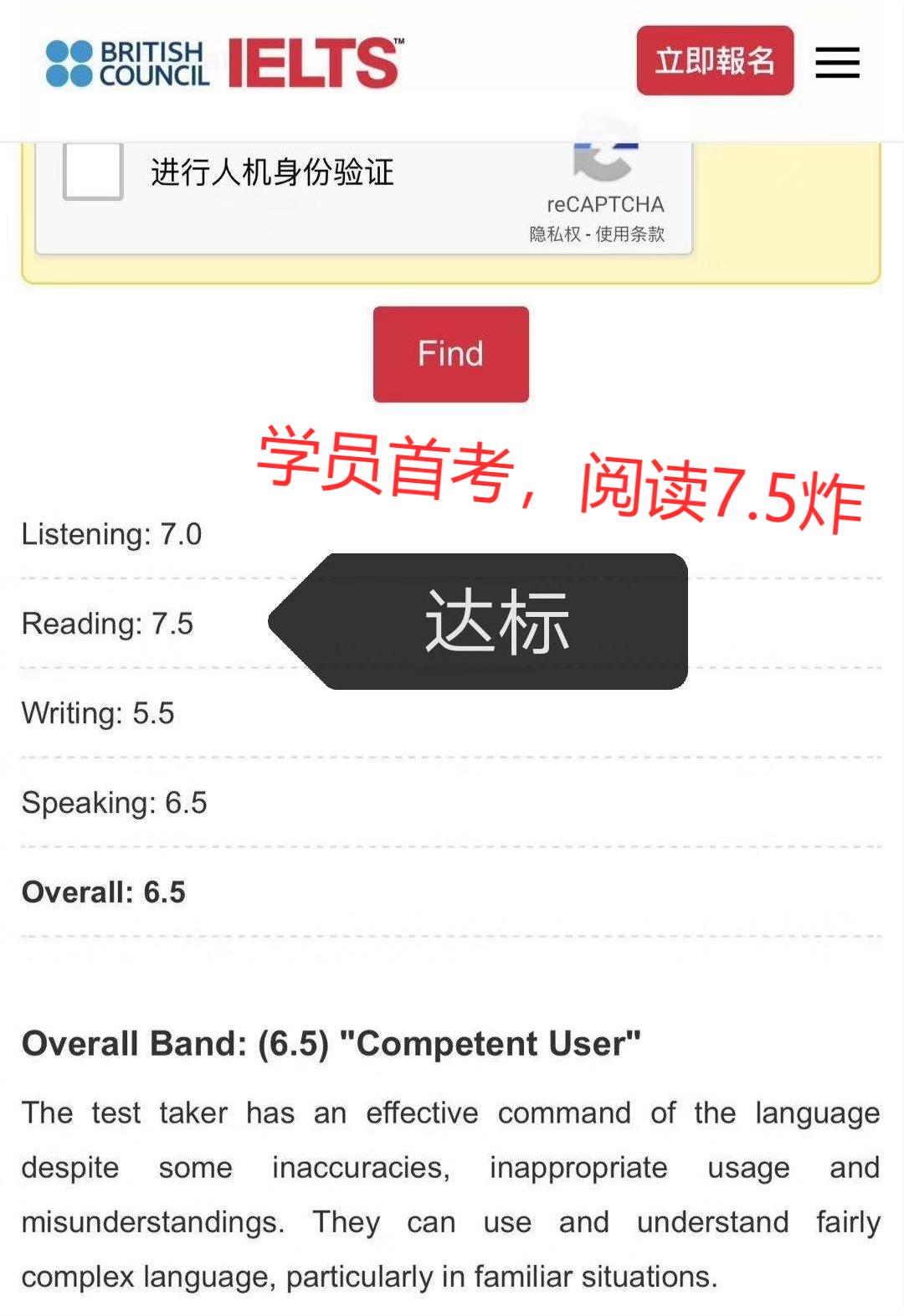Check the reCAPTCHA 进行人机身份验证 box
Viewport: 904px width, 1316px height.
[x=93, y=171]
